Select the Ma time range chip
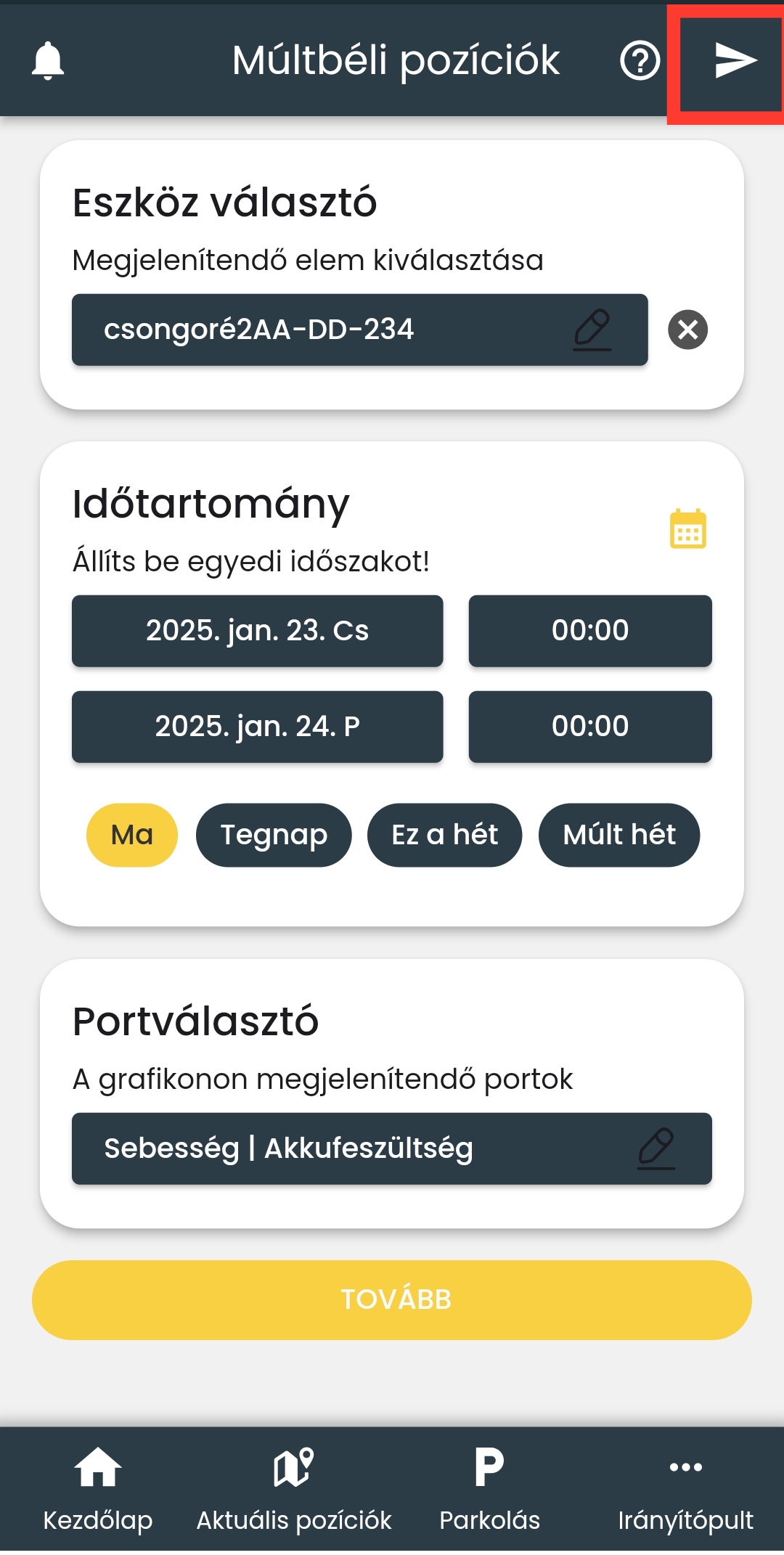This screenshot has height=1555, width=784. pos(132,835)
